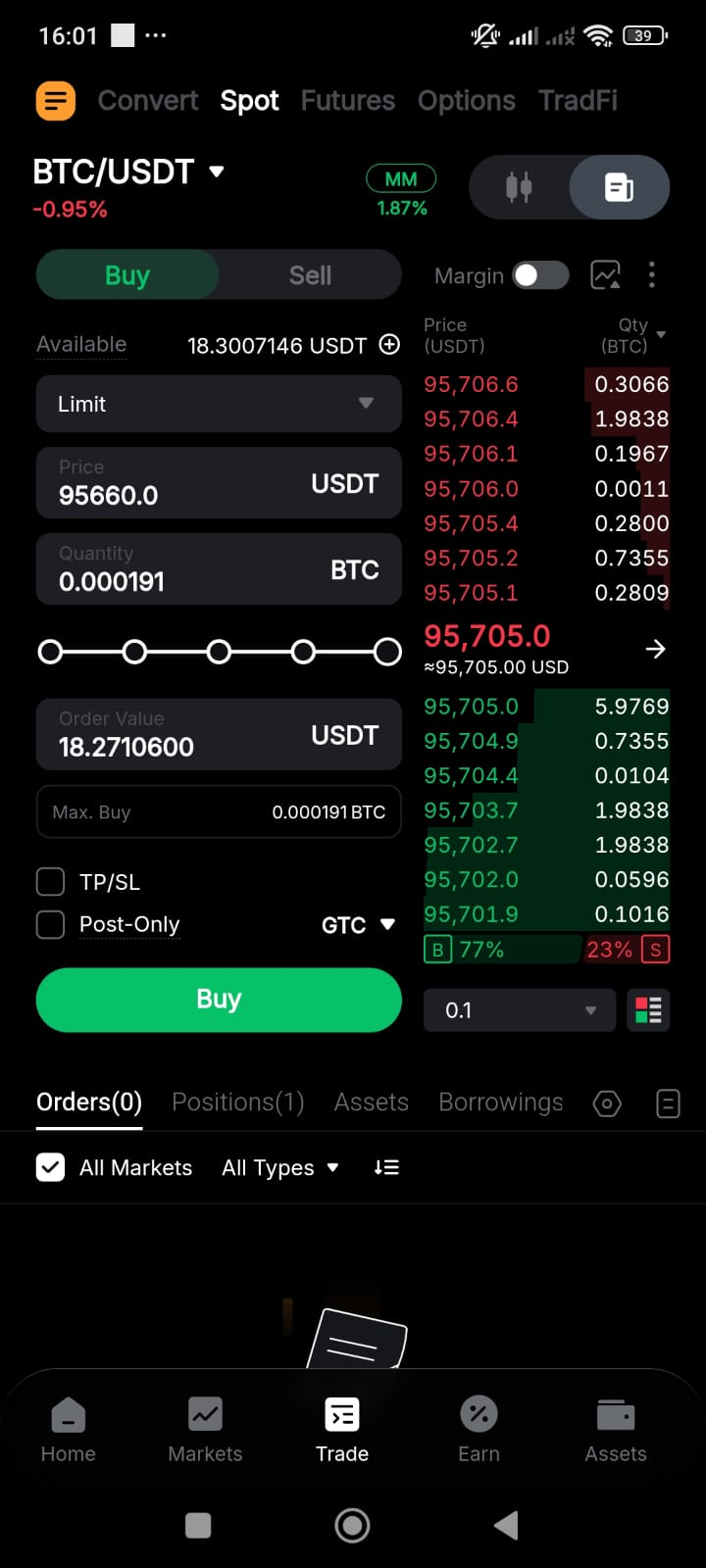Select the Sell tab

[310, 275]
